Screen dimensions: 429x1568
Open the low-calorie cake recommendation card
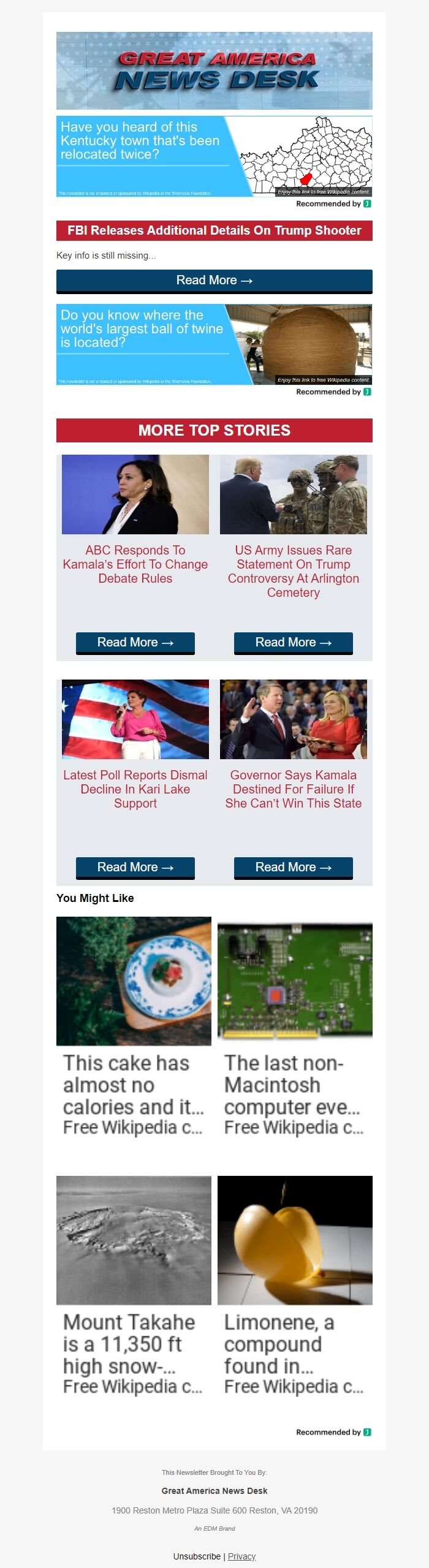coord(134,1028)
